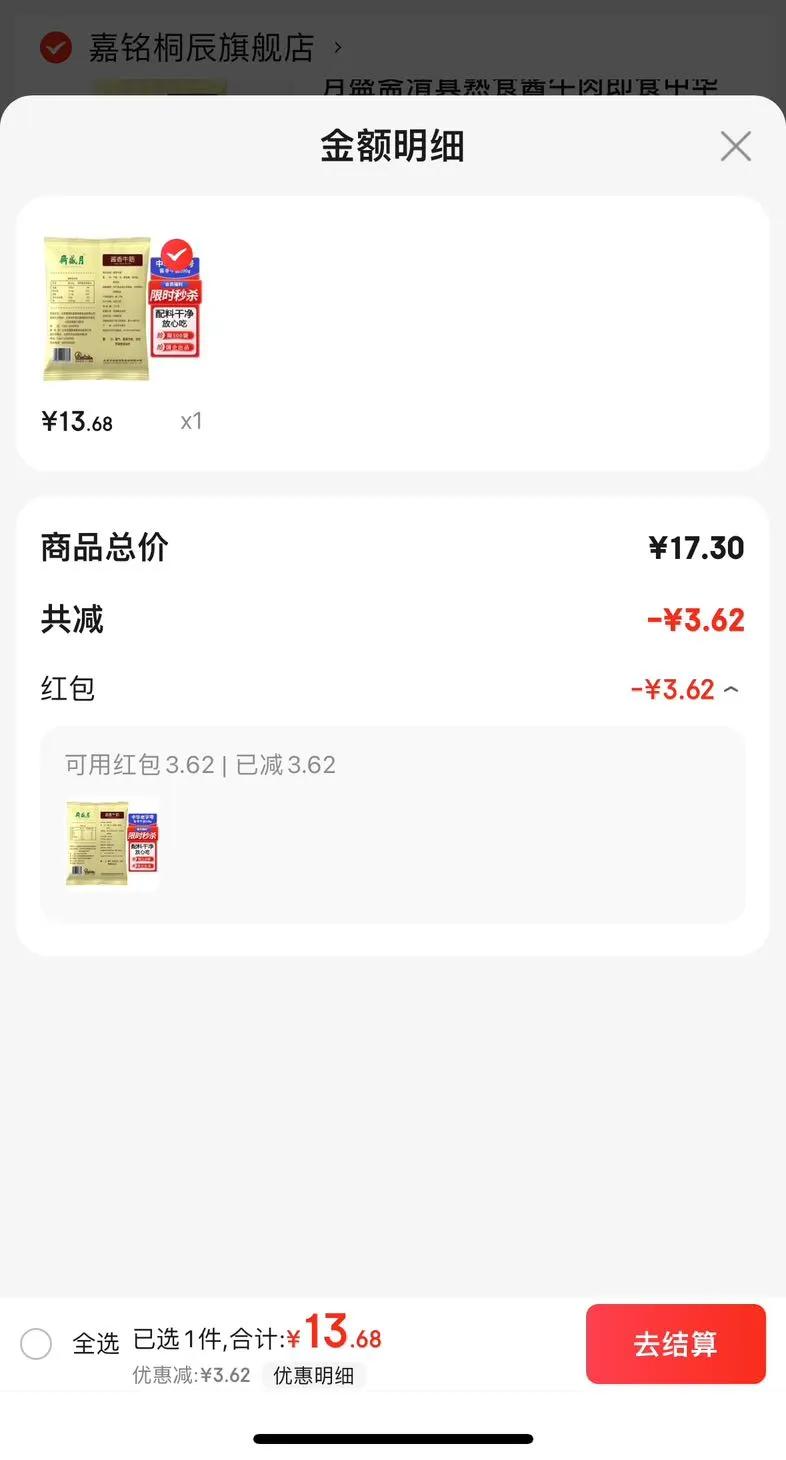Screen dimensions: 786x1460
Task: Open 优惠明细 discount details
Action: 313,1375
